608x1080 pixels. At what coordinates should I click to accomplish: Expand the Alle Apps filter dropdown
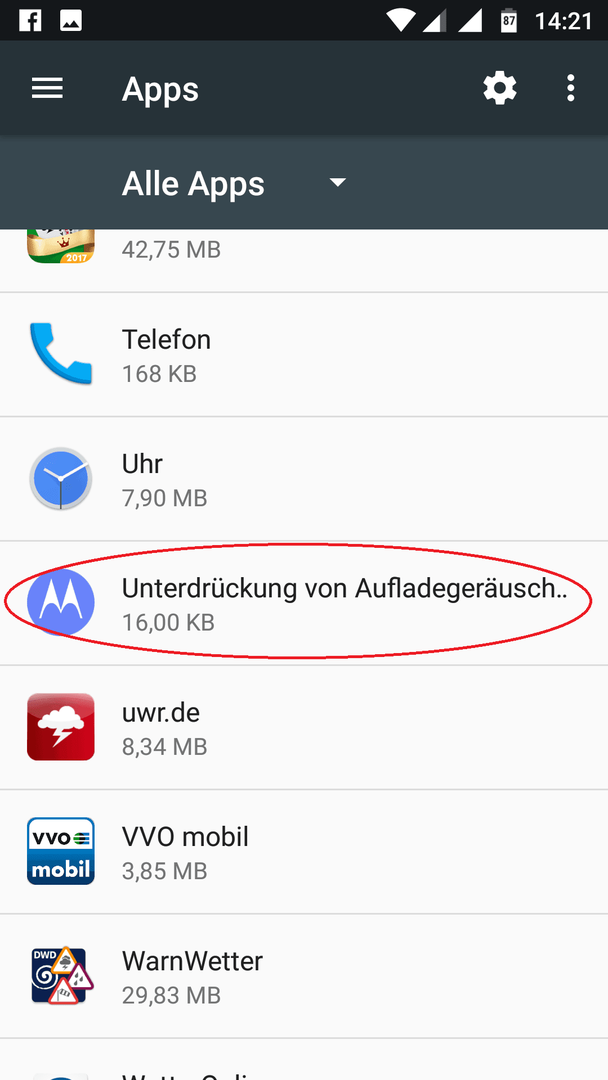337,183
